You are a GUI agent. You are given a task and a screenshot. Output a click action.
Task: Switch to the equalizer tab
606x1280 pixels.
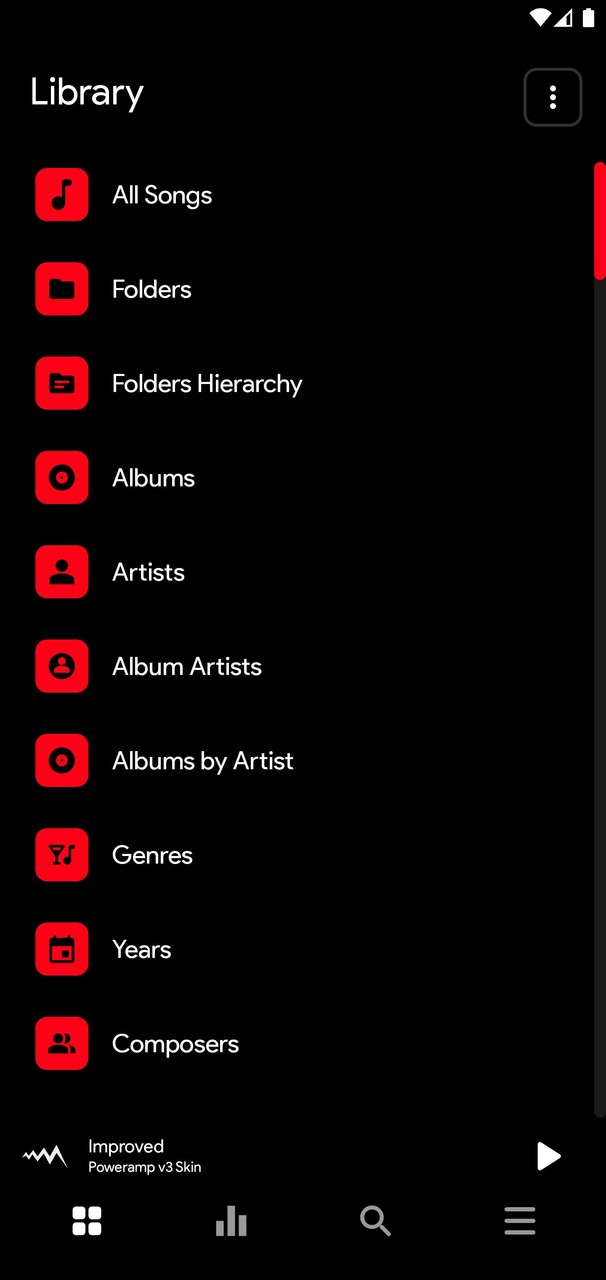231,1221
